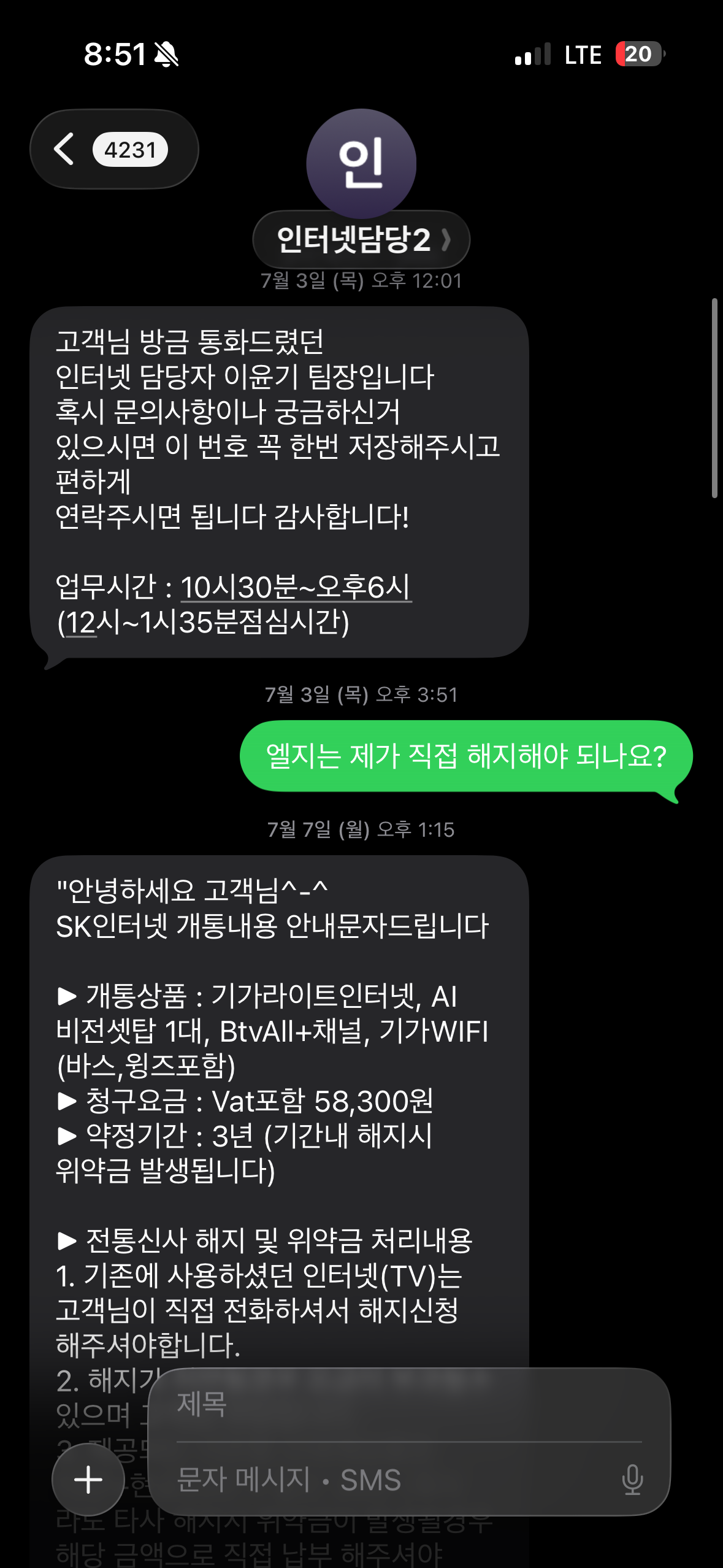The image size is (723, 1568).
Task: Start voice dictation with the microphone
Action: (632, 1480)
